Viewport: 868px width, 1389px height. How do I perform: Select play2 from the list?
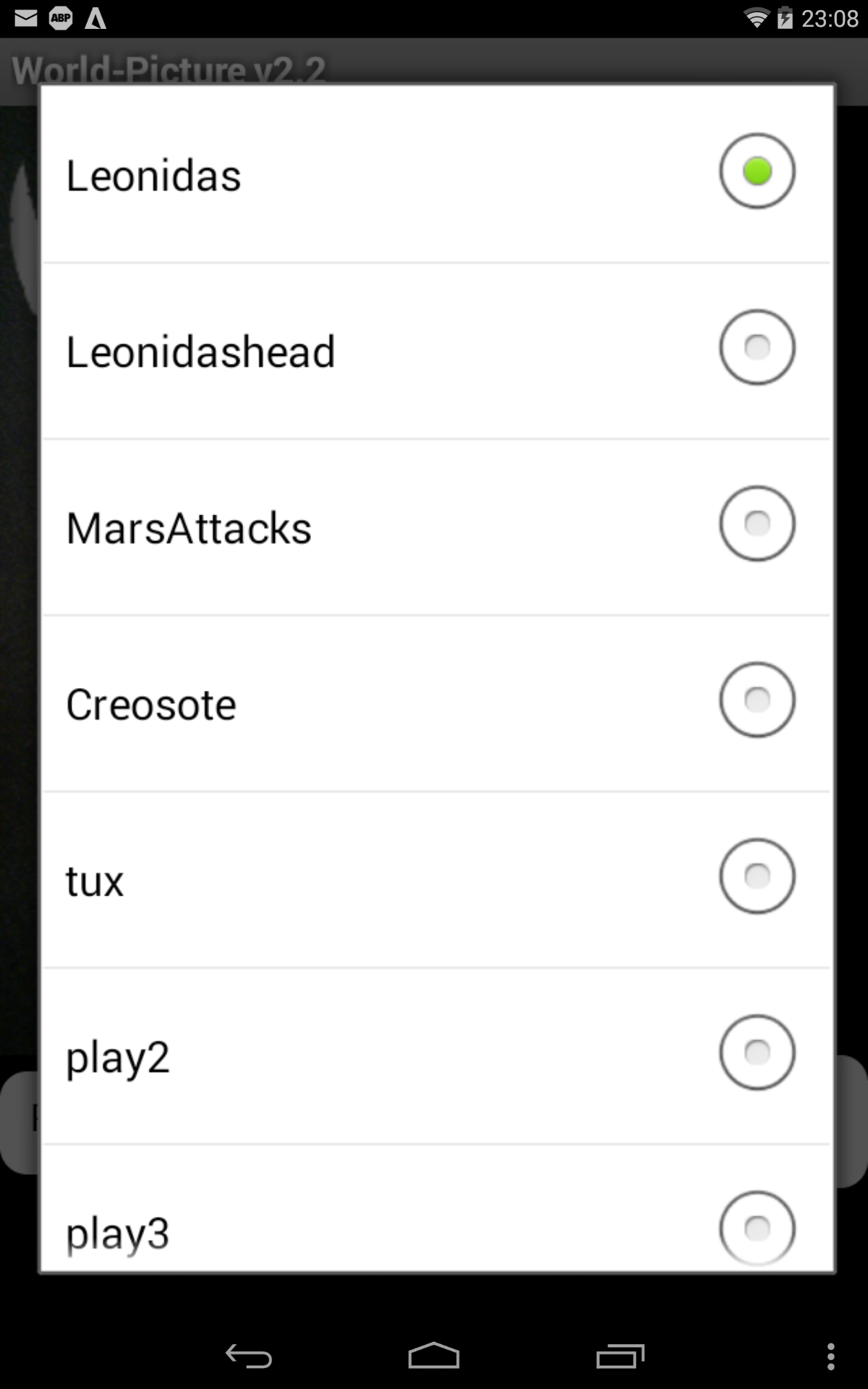point(436,1056)
